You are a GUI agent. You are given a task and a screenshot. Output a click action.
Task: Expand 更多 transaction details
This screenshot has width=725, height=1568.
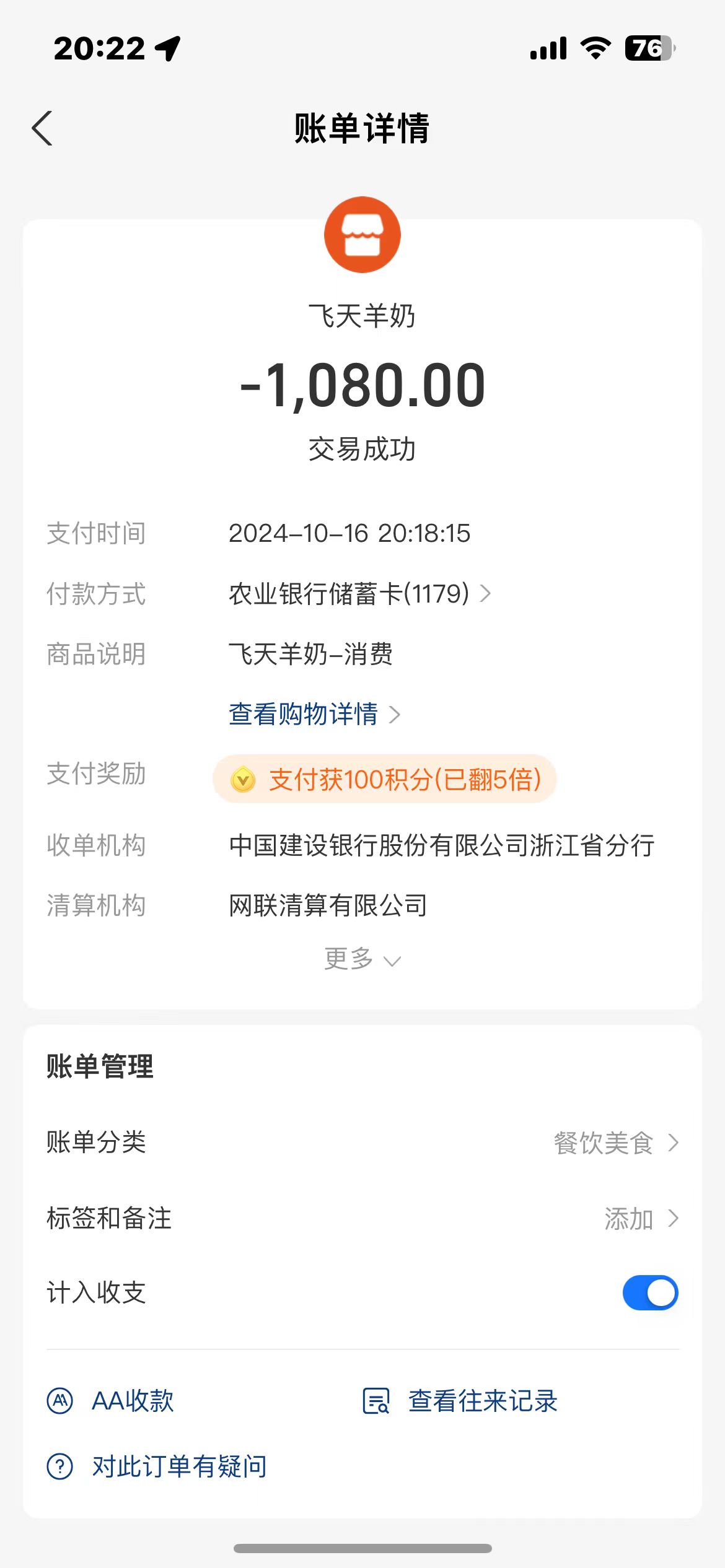[x=362, y=959]
